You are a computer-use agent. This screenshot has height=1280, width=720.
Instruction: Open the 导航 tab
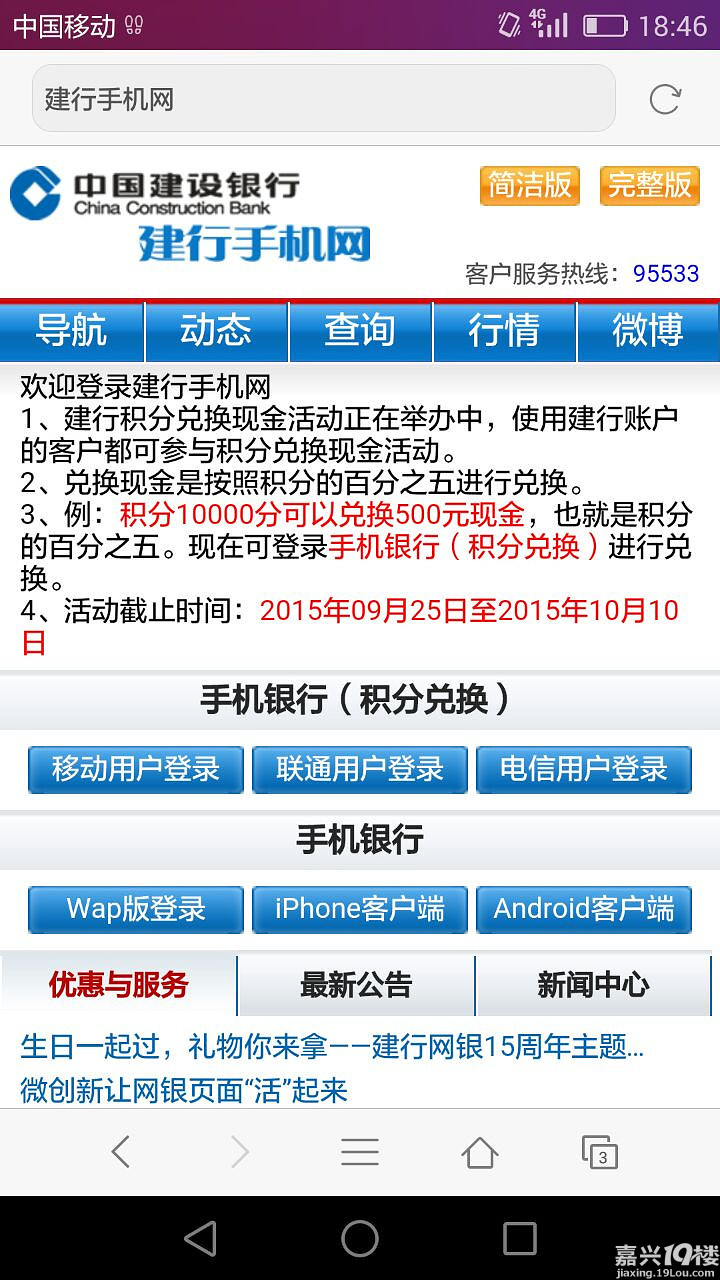pyautogui.click(x=72, y=331)
